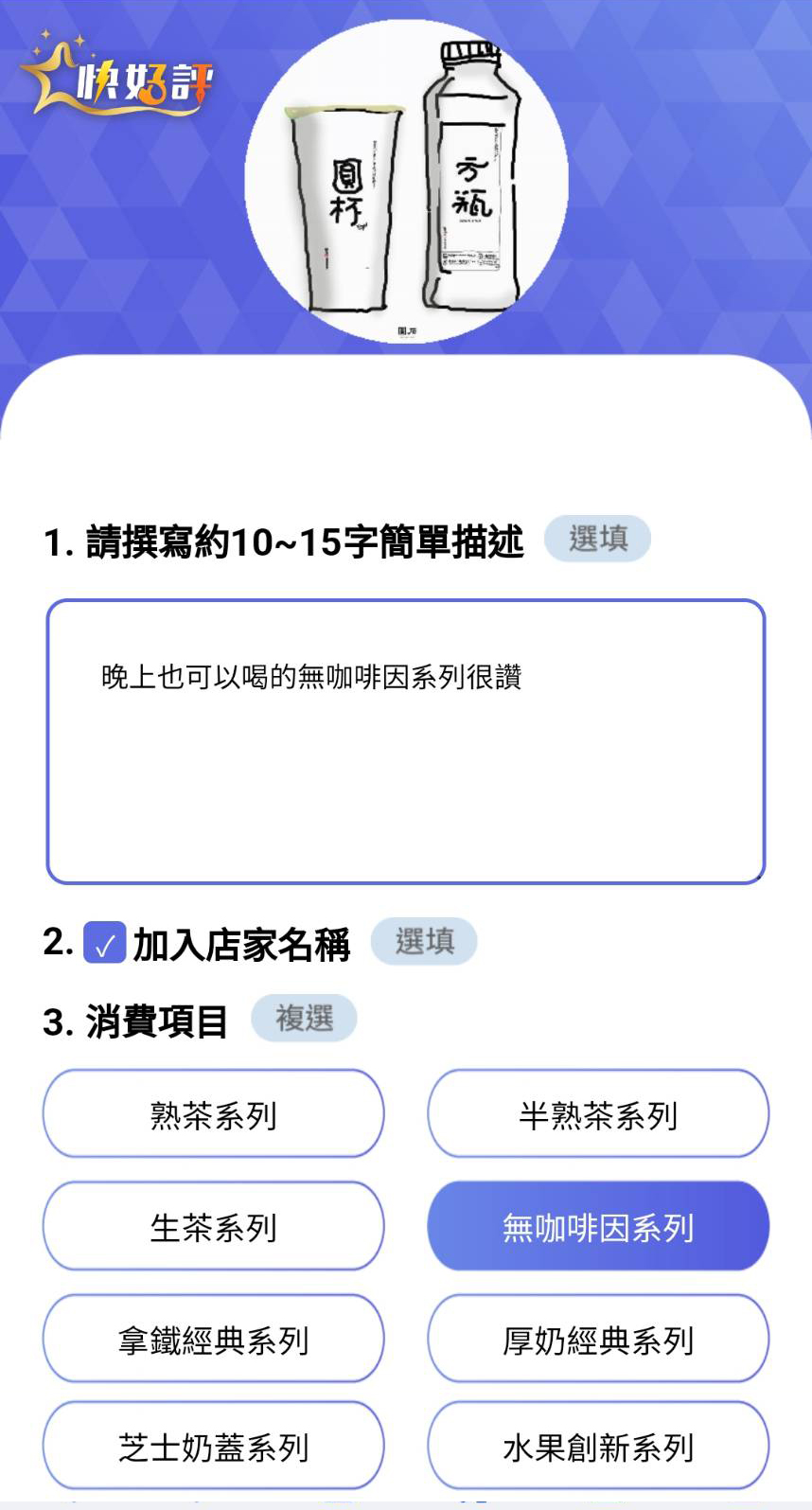Select 半熟茶系列 chip

point(598,1114)
